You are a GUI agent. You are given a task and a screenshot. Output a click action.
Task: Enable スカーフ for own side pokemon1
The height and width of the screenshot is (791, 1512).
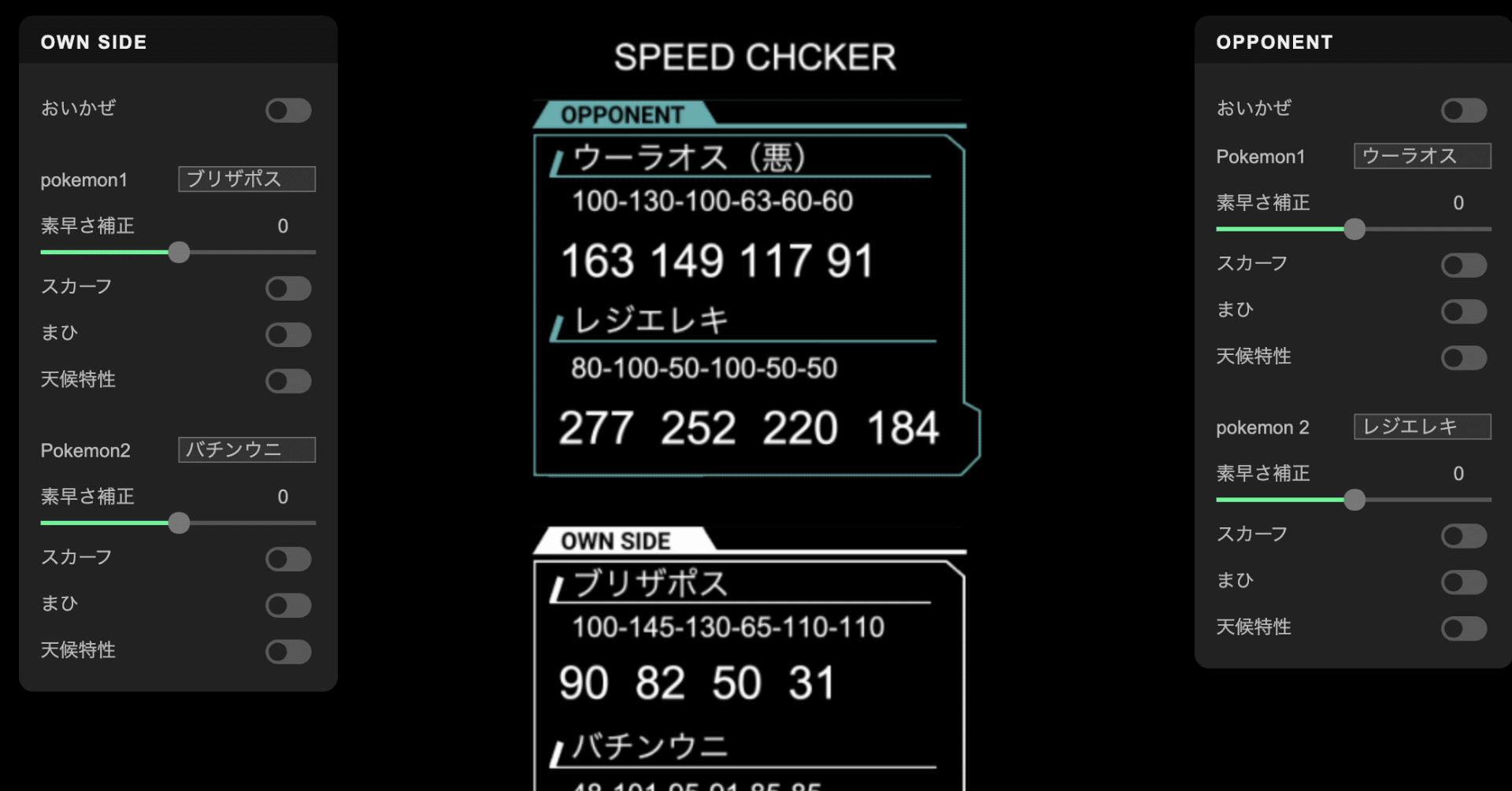point(288,288)
